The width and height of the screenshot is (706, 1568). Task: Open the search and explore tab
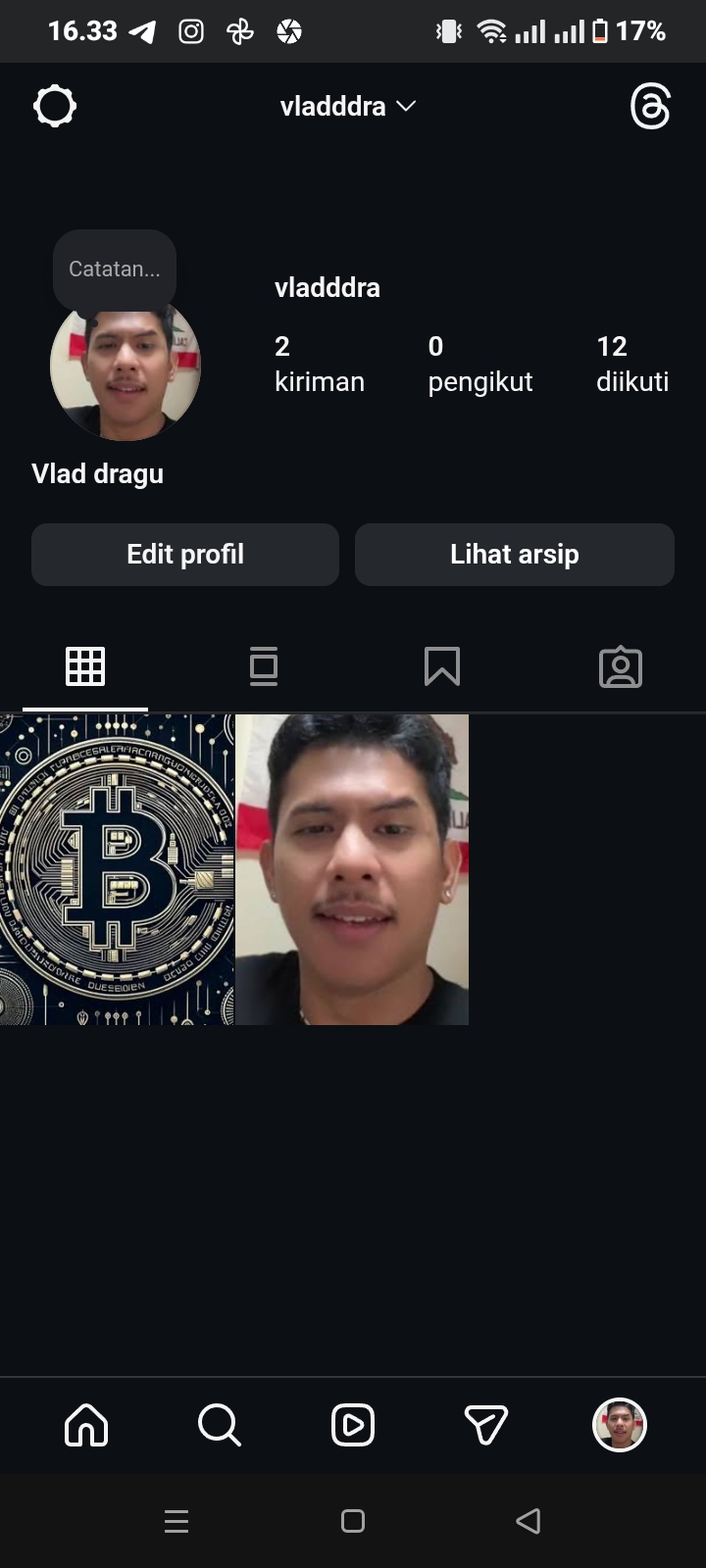(220, 1425)
